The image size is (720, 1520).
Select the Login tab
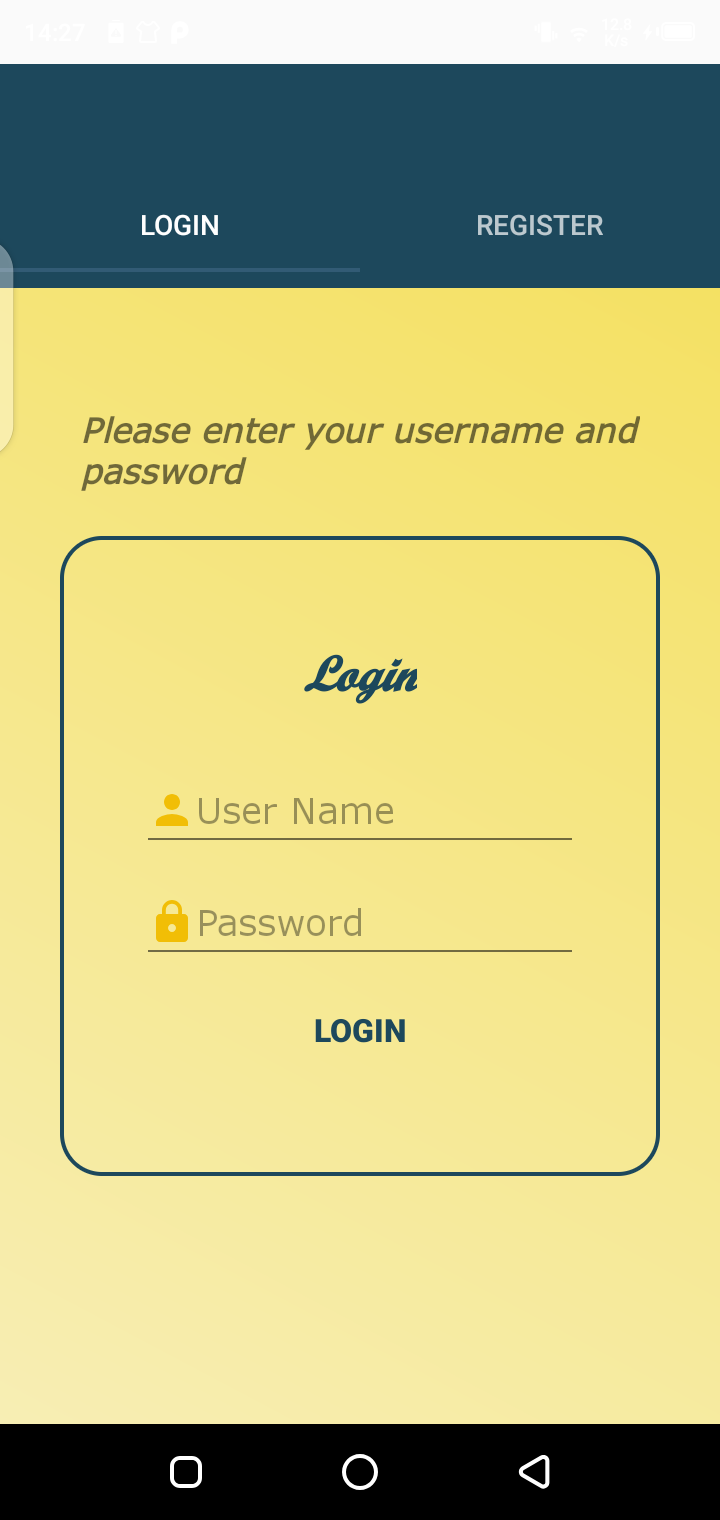tap(180, 226)
